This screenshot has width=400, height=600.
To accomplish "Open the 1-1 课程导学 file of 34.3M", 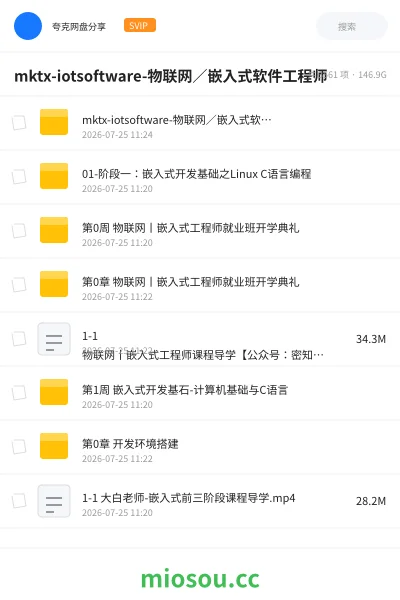I will click(200, 339).
